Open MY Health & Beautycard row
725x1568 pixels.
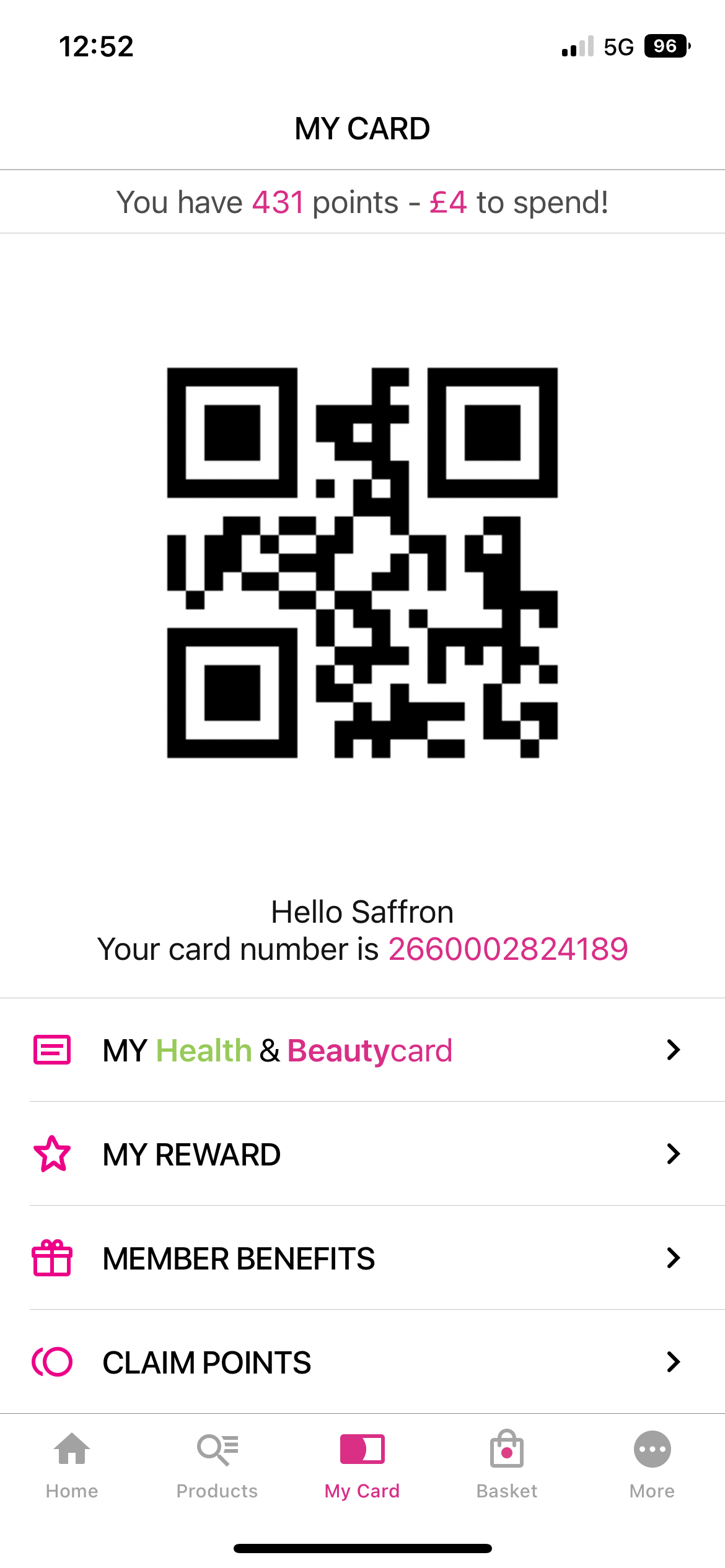(x=362, y=1050)
